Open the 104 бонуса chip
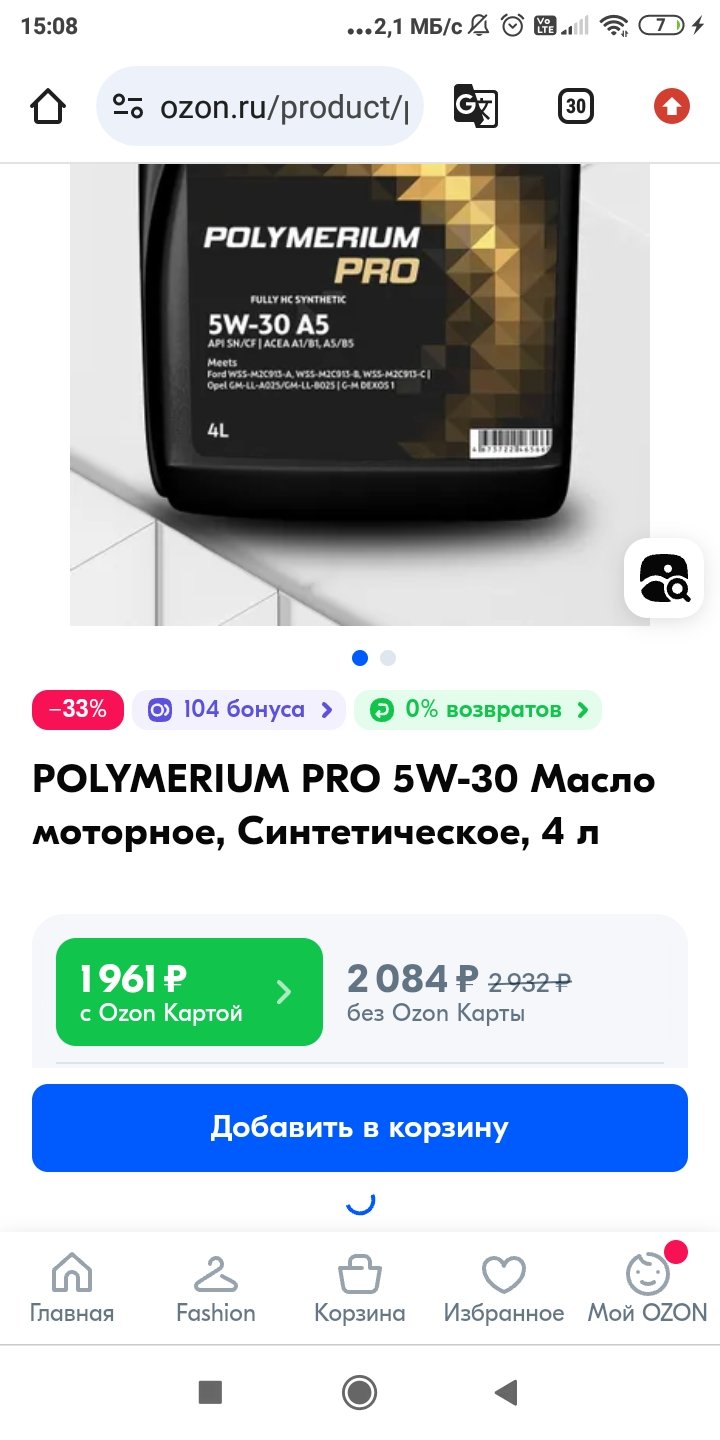This screenshot has height=1440, width=720. click(239, 710)
